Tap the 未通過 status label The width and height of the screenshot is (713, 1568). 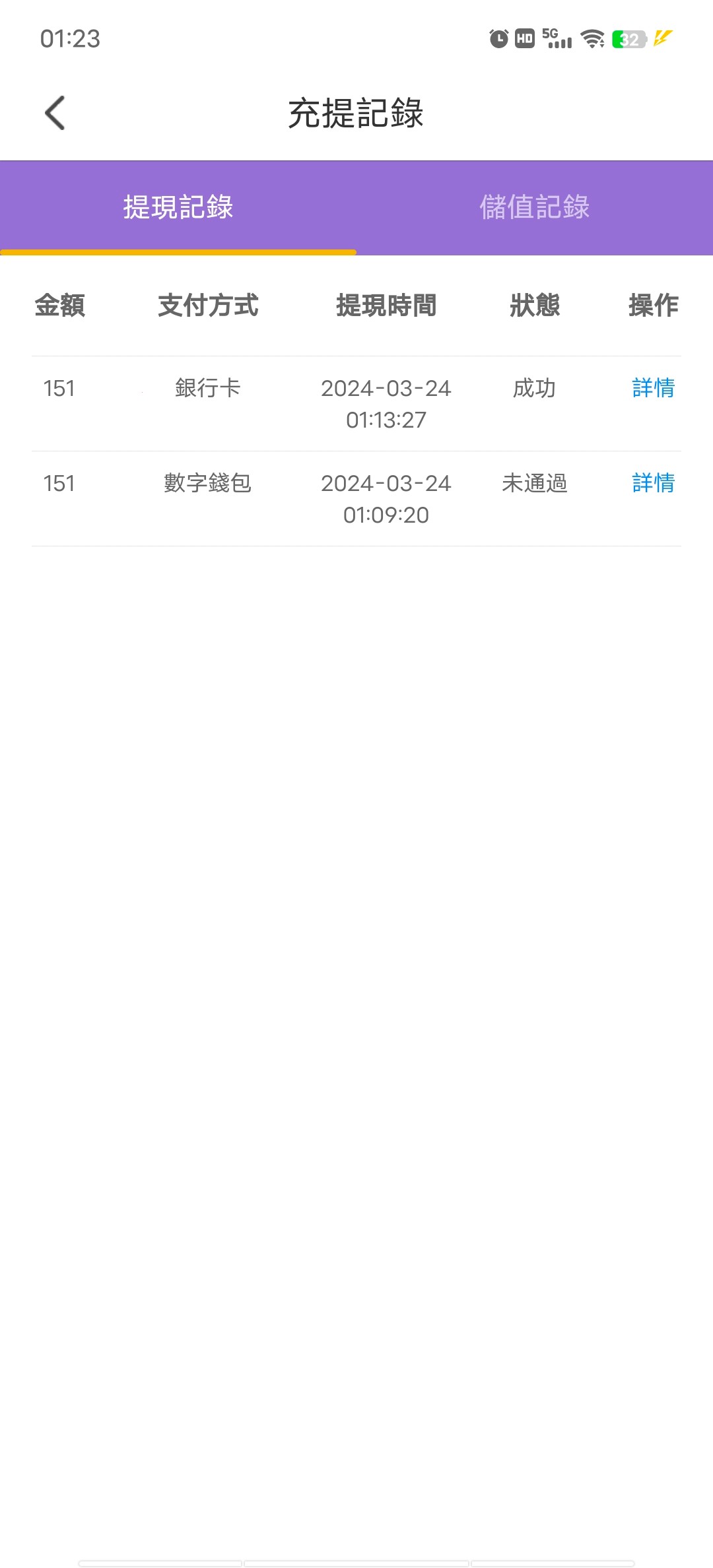(x=533, y=484)
